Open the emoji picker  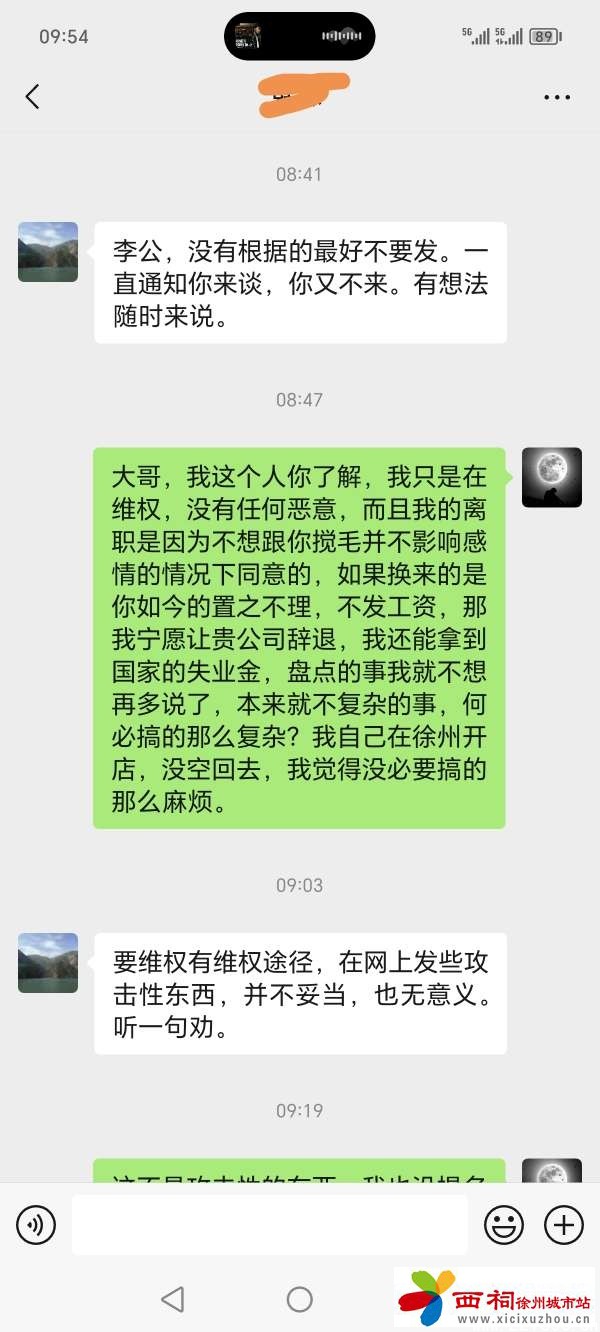pyautogui.click(x=504, y=1224)
